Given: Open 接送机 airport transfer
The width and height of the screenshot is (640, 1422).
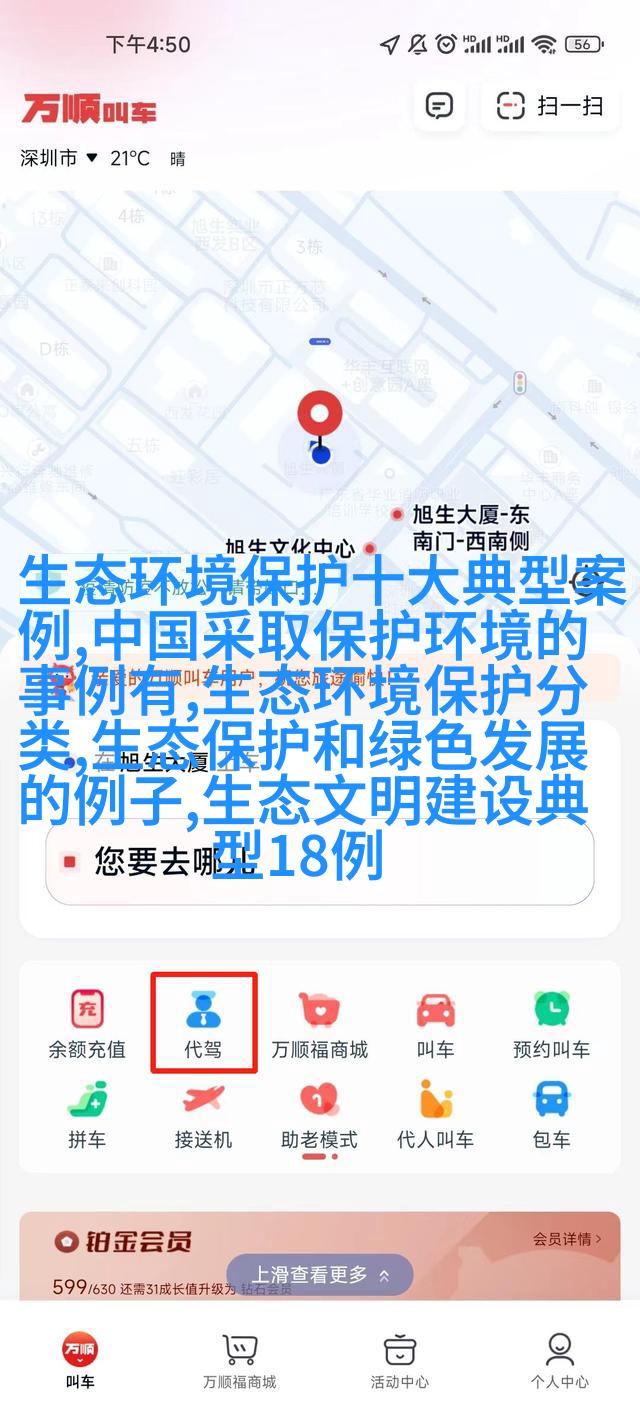Looking at the screenshot, I should 204,1113.
